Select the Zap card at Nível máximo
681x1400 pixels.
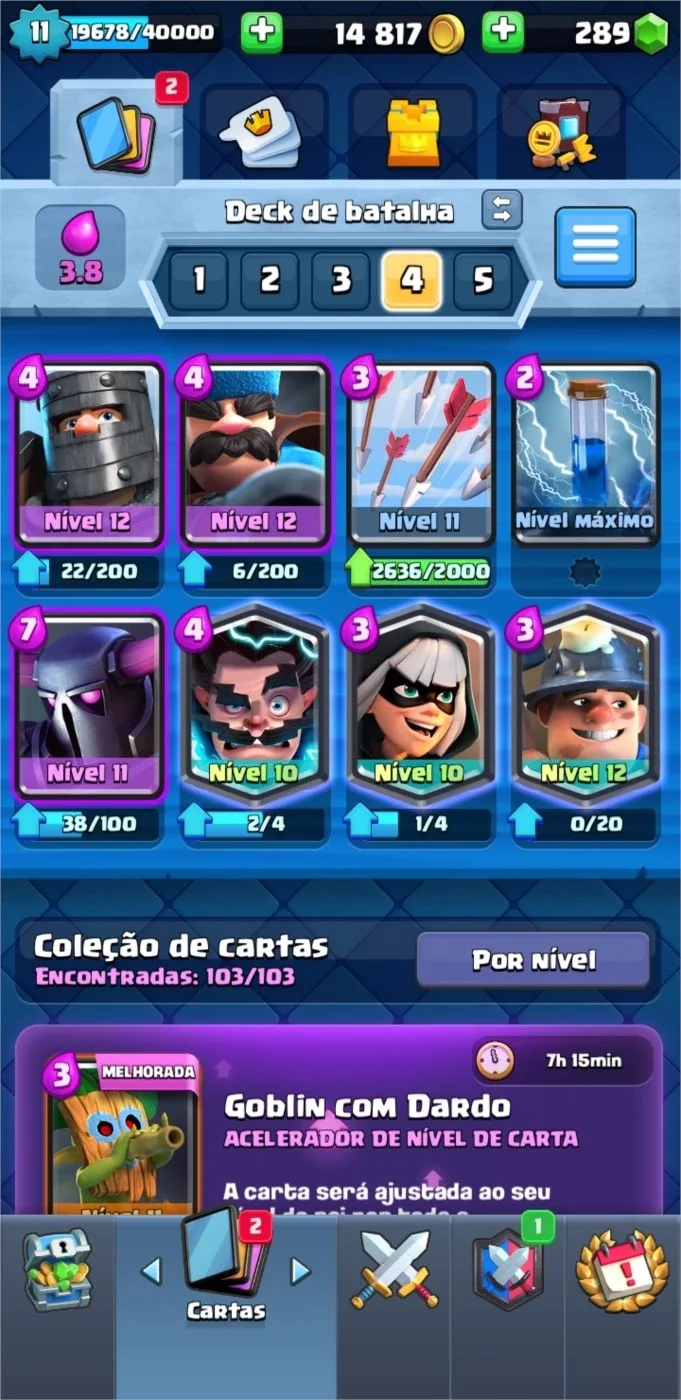click(585, 455)
